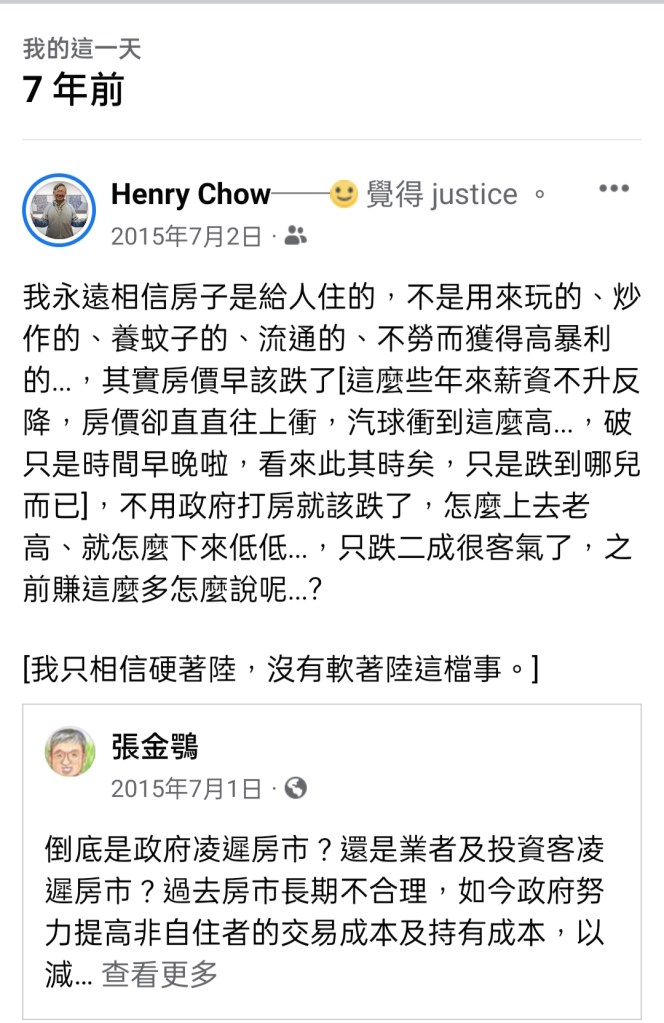Viewport: 664px width, 1023px height.
Task: Open the post's three-dot options menu
Action: [x=614, y=189]
